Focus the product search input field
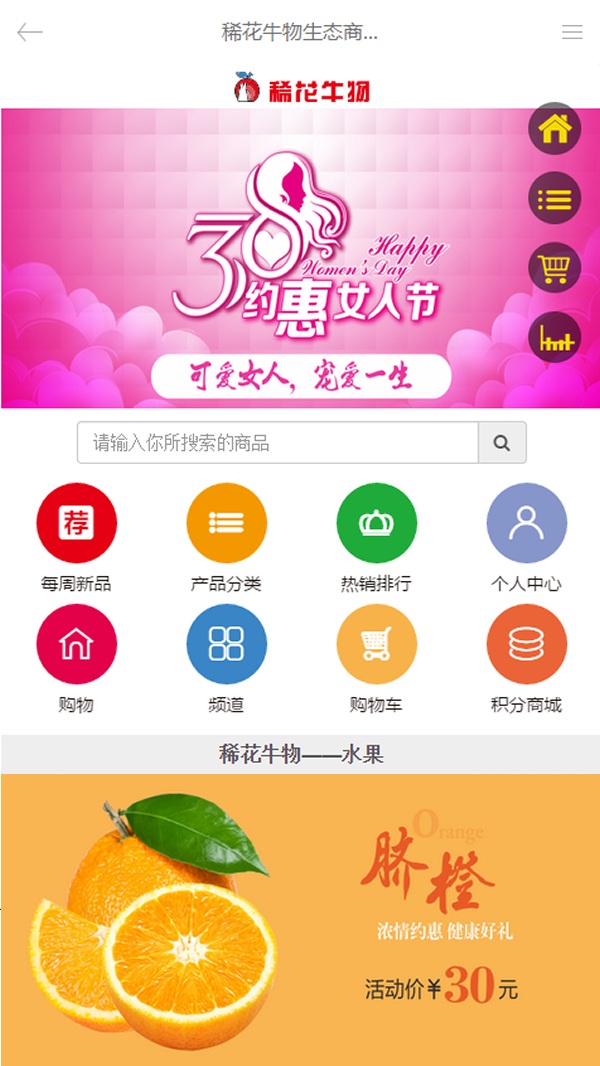The image size is (600, 1066). (x=278, y=443)
